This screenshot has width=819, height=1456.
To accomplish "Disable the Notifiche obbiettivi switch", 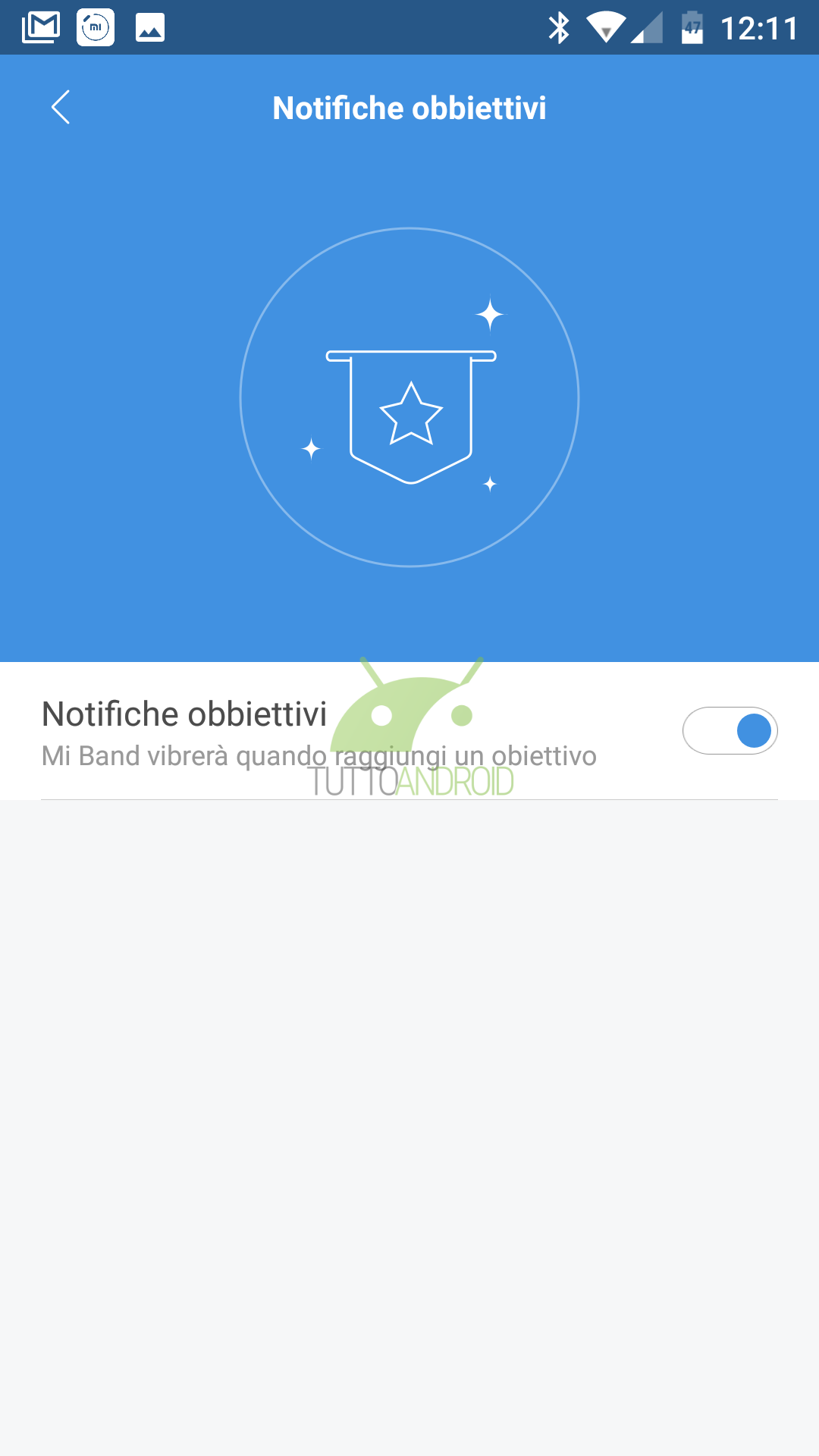I will [x=730, y=730].
